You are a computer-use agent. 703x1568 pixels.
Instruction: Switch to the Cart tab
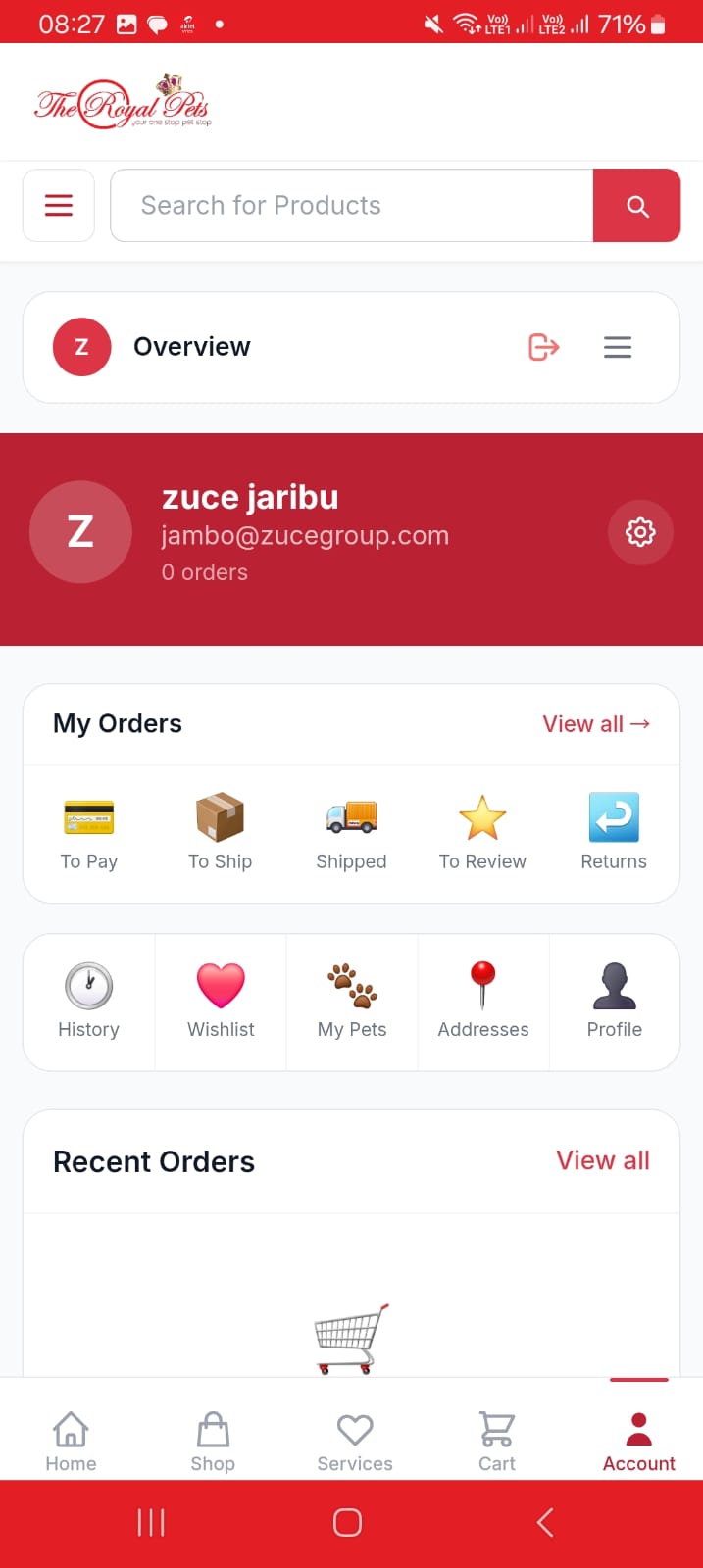pyautogui.click(x=497, y=1441)
